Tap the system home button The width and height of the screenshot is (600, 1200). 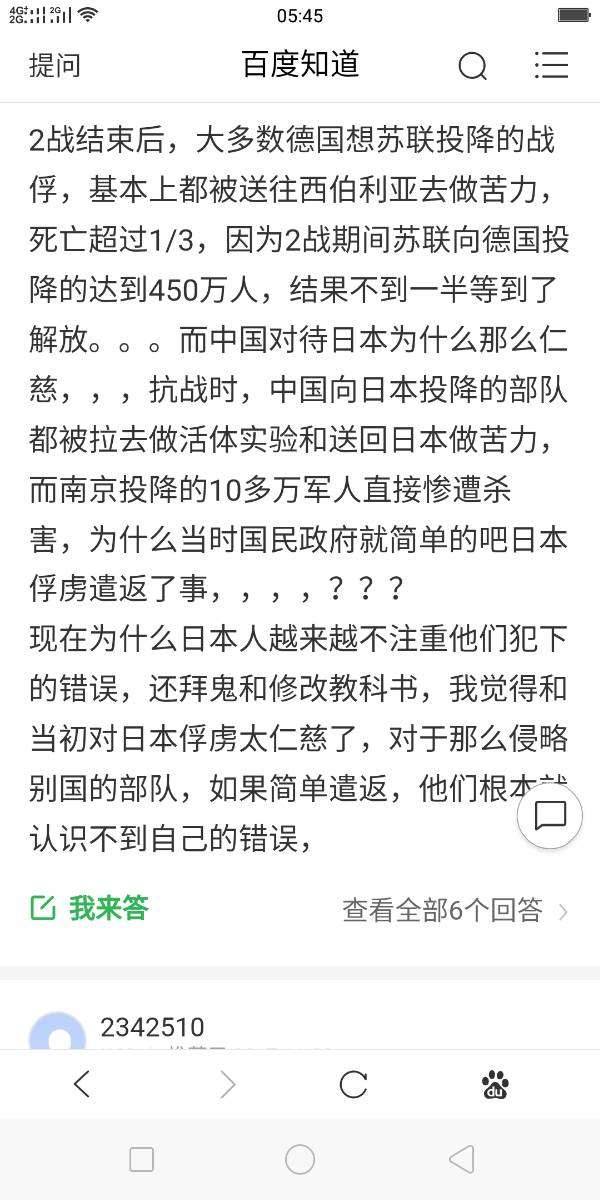[x=300, y=1159]
